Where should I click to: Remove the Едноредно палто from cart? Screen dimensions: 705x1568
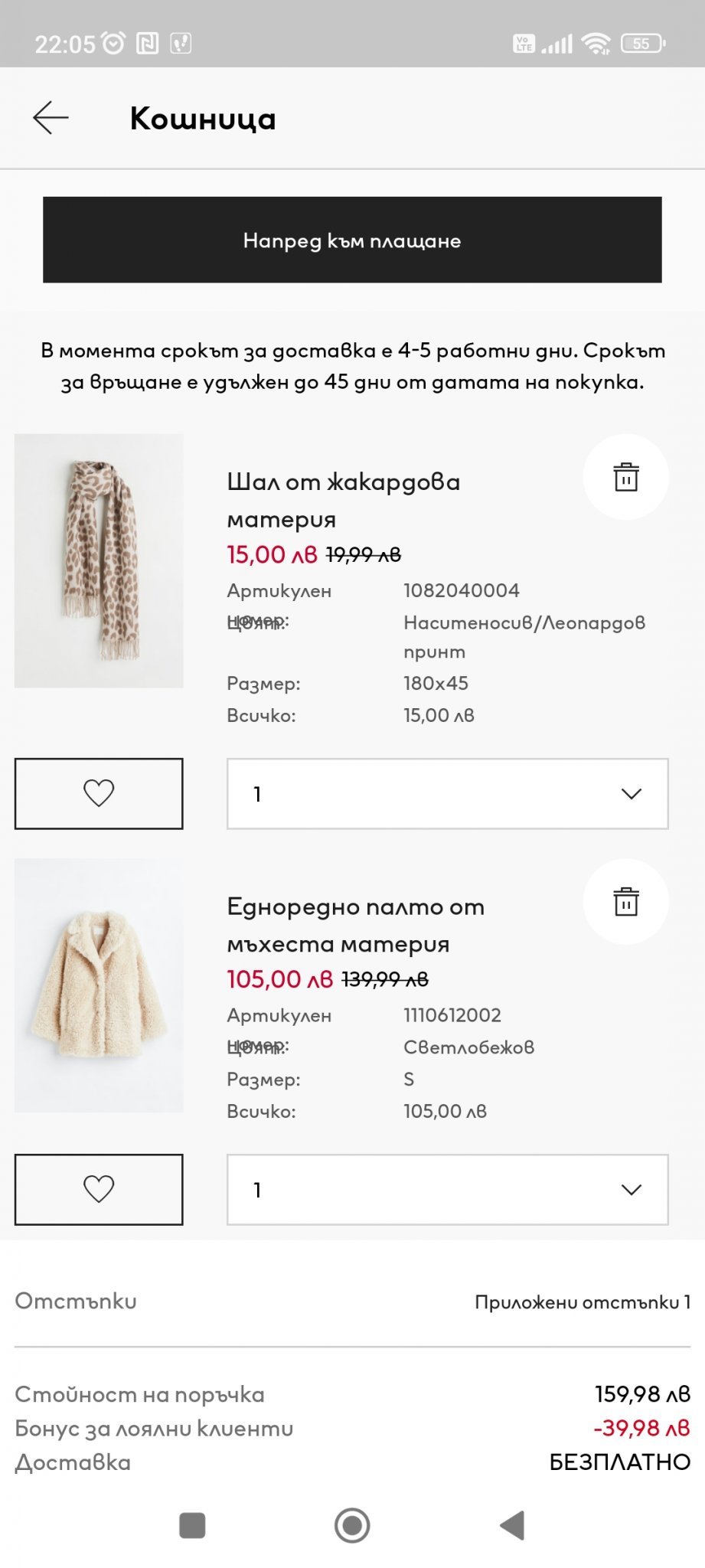click(625, 901)
